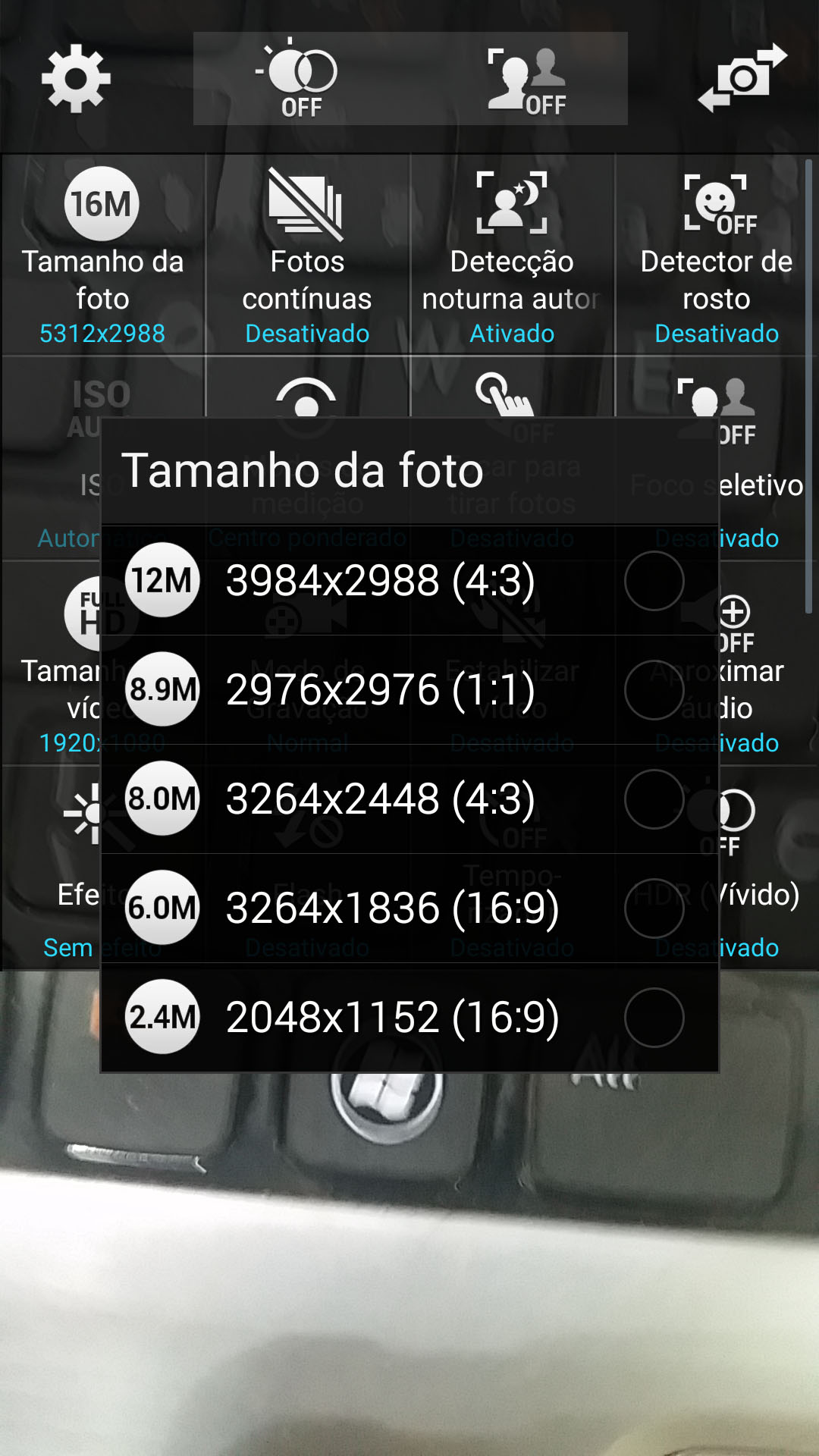Open the camera settings gear icon
This screenshot has width=819, height=1456.
[x=76, y=78]
